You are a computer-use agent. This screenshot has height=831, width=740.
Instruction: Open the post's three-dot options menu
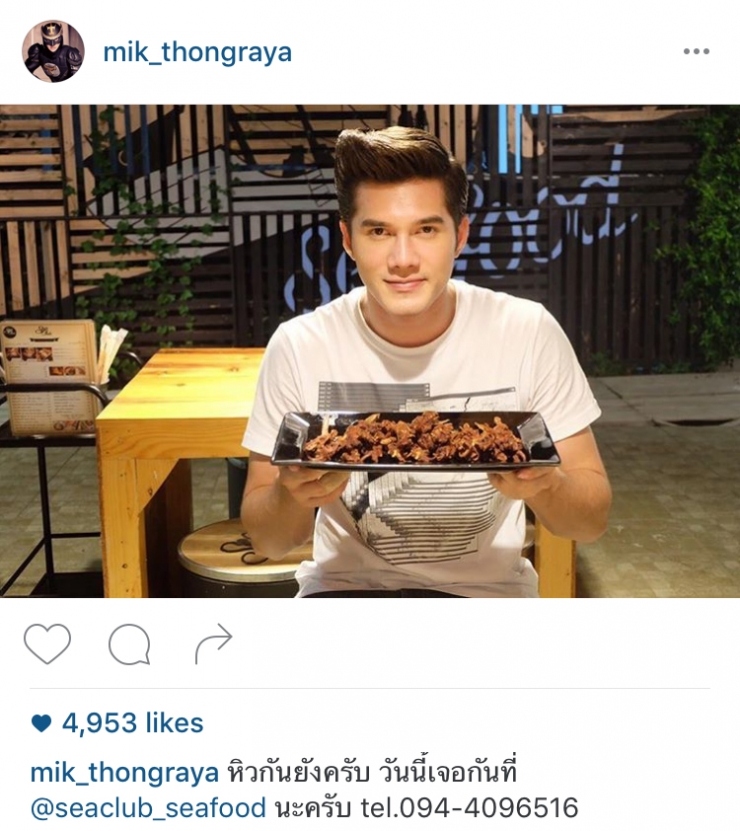click(x=696, y=52)
